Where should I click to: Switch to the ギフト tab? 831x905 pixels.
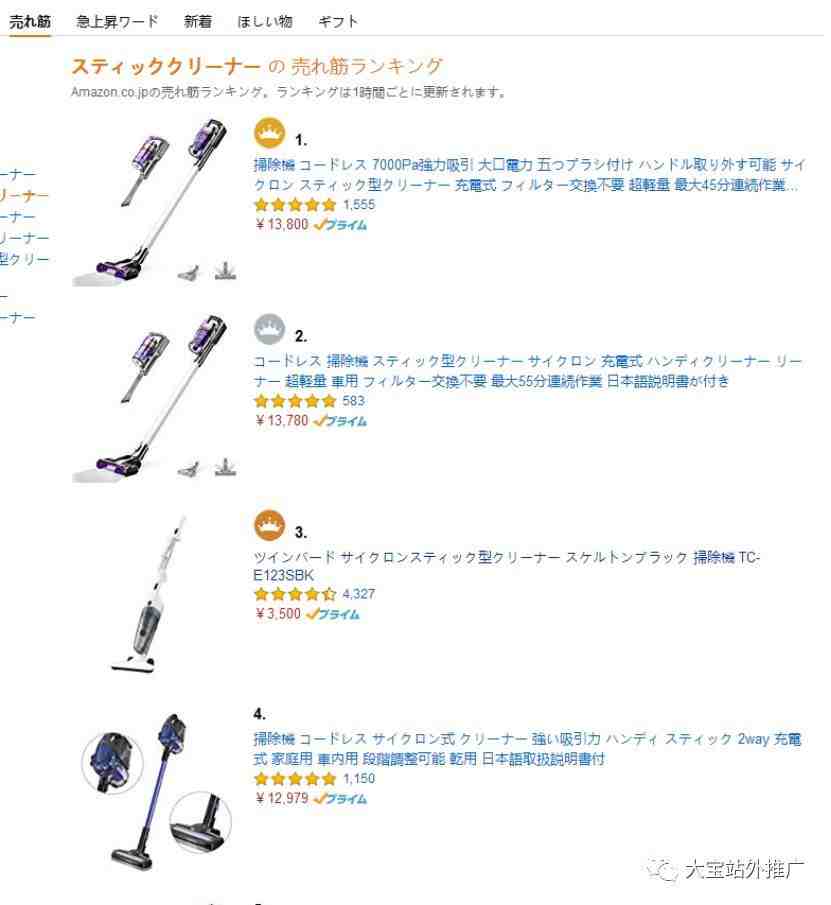tap(337, 21)
